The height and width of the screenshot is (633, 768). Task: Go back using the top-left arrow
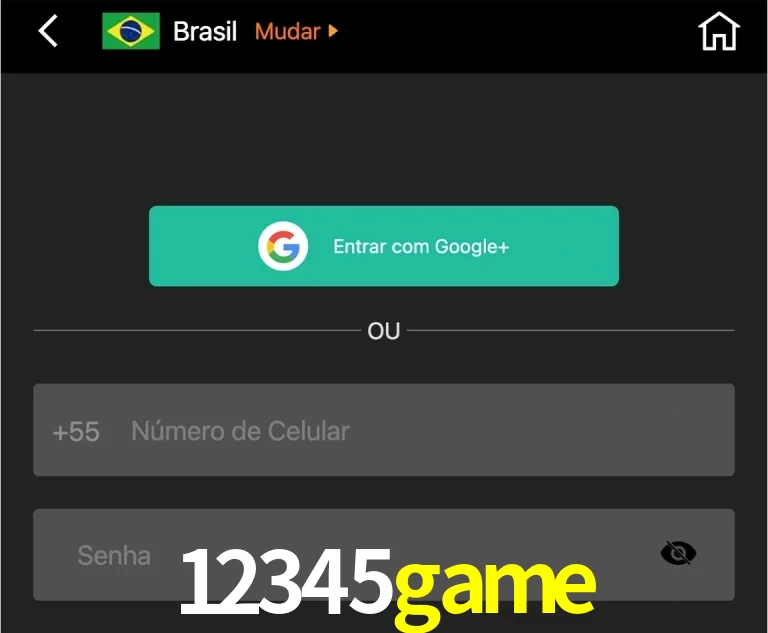[48, 31]
